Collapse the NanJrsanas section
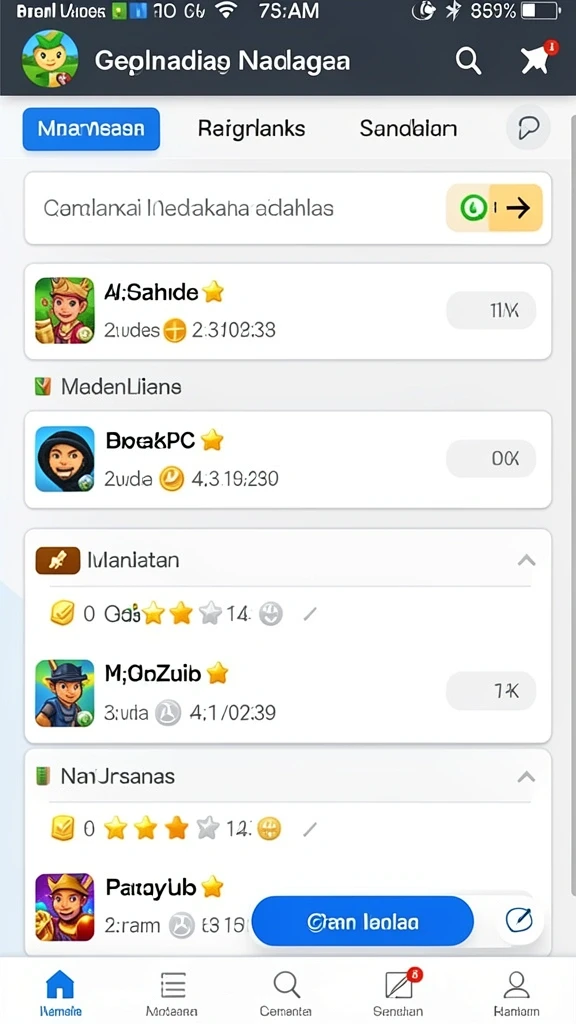 tap(526, 777)
